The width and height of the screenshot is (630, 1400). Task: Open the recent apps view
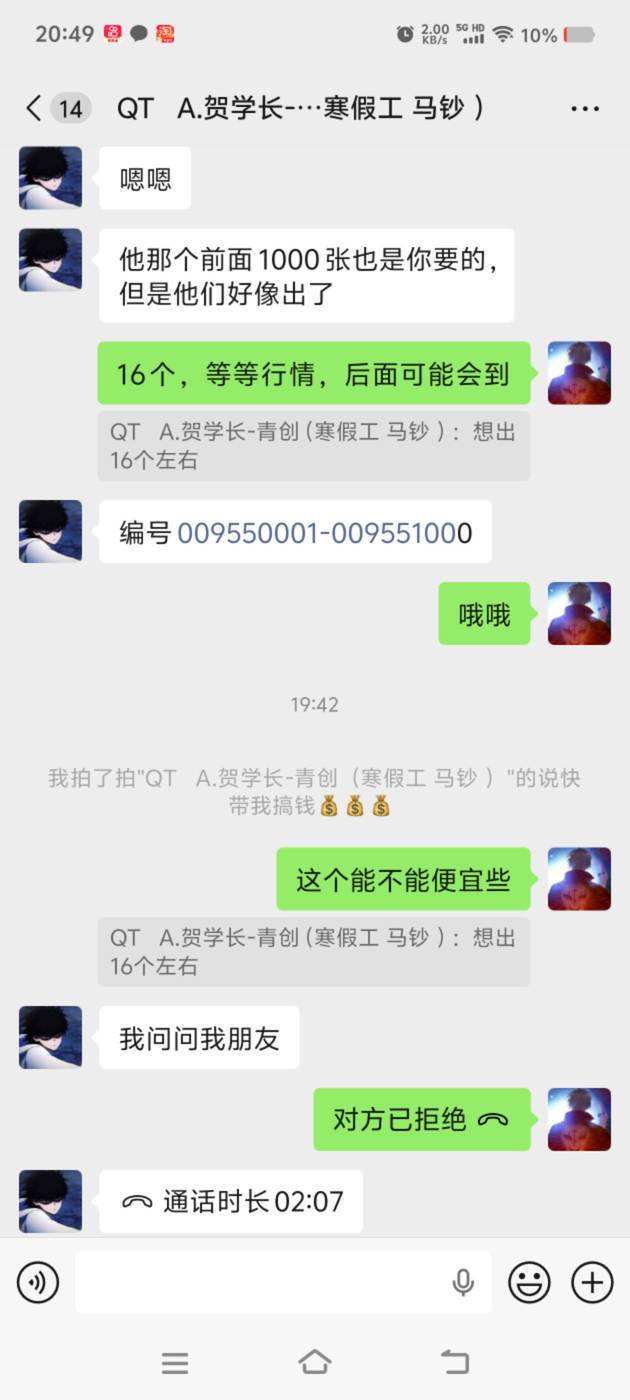pyautogui.click(x=175, y=1361)
